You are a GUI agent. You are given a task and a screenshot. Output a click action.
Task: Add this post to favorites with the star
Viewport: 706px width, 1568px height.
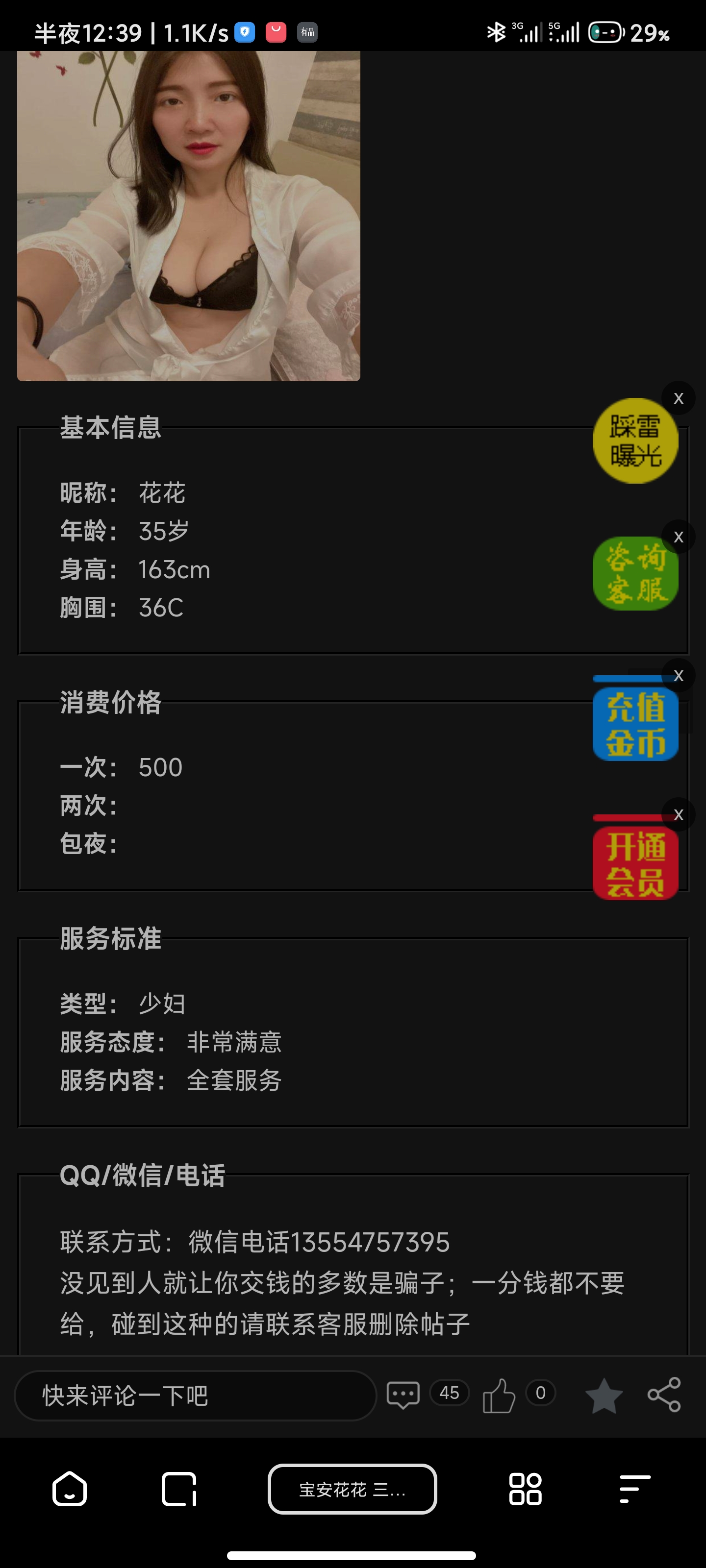point(604,1395)
